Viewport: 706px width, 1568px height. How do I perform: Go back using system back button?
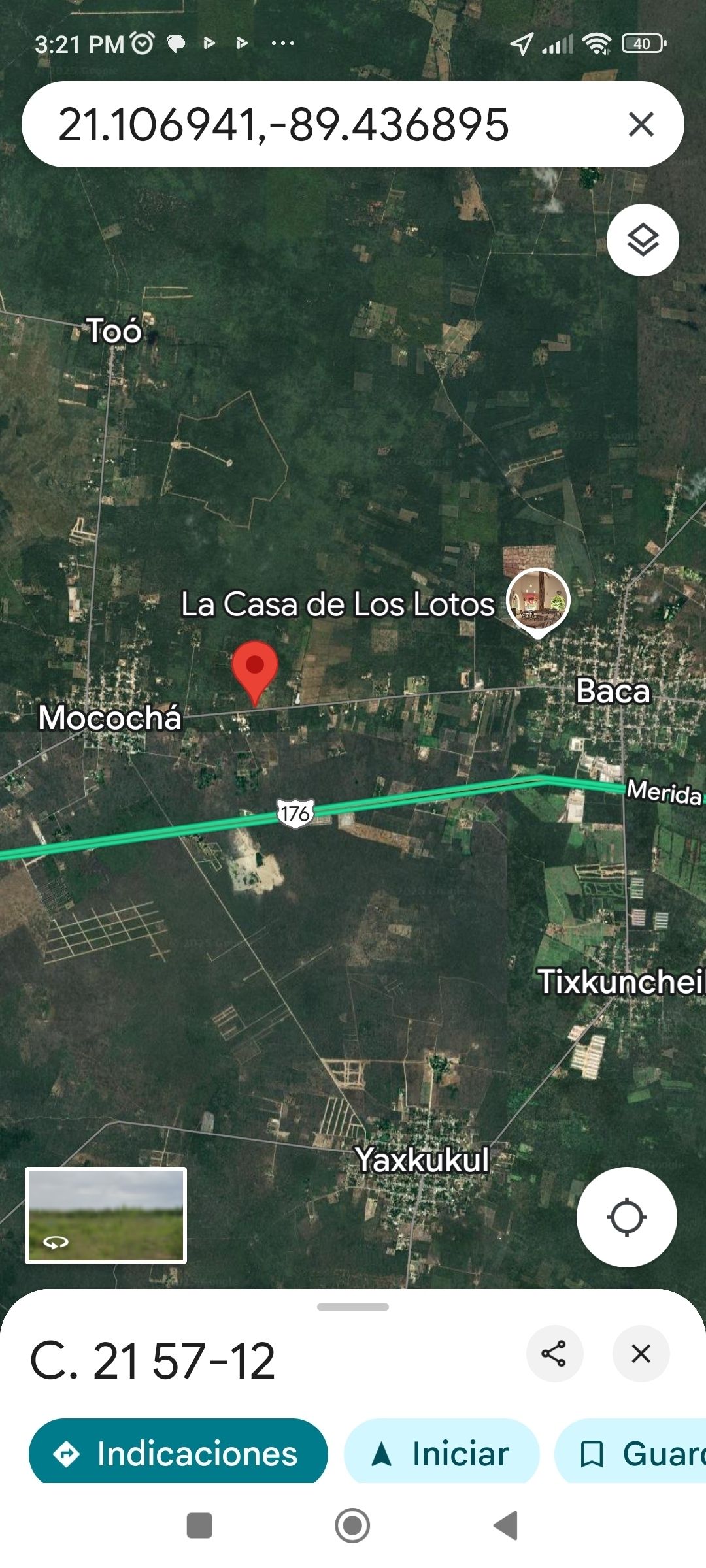(505, 1526)
